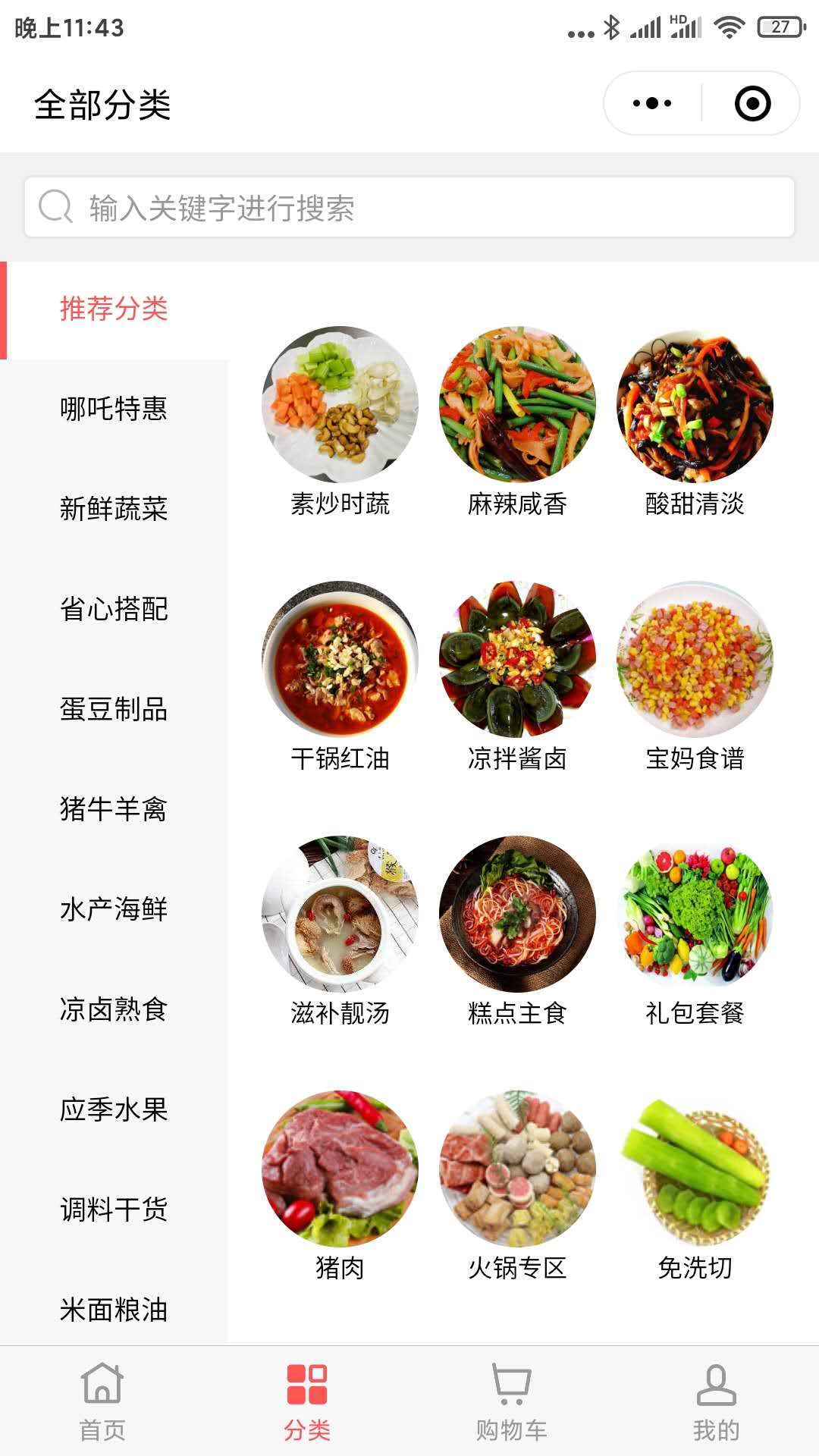The image size is (819, 1456).
Task: Switch to the 我的 profile tab
Action: [x=717, y=1401]
